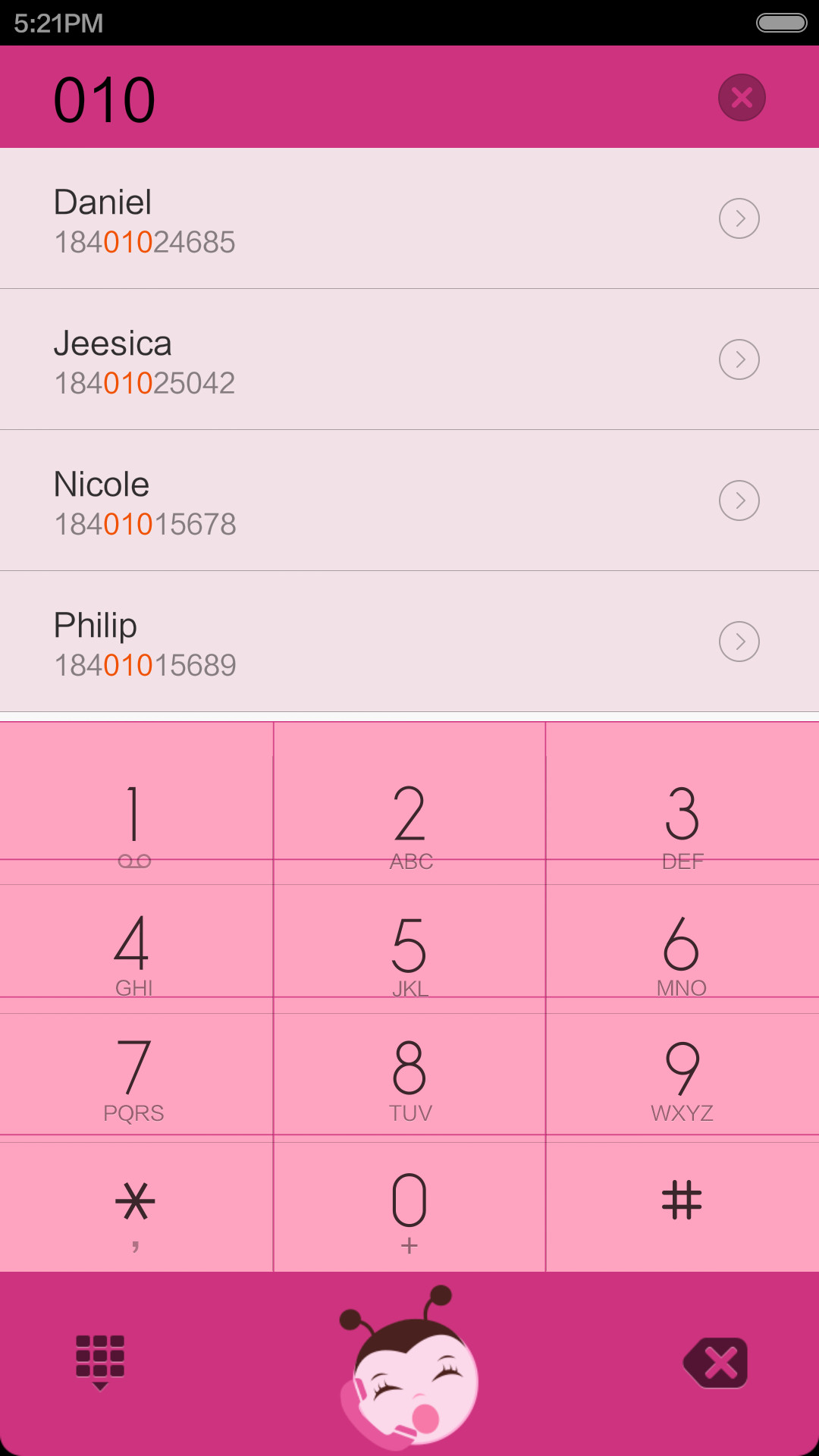Tap the hash key

[x=682, y=1207]
